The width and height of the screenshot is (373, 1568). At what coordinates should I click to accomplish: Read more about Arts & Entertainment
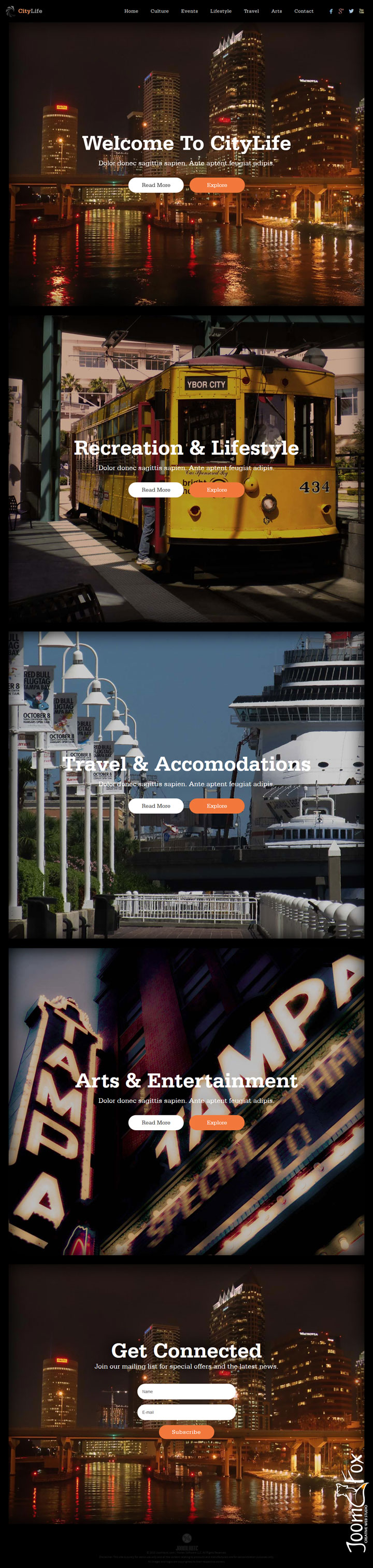pos(156,1123)
